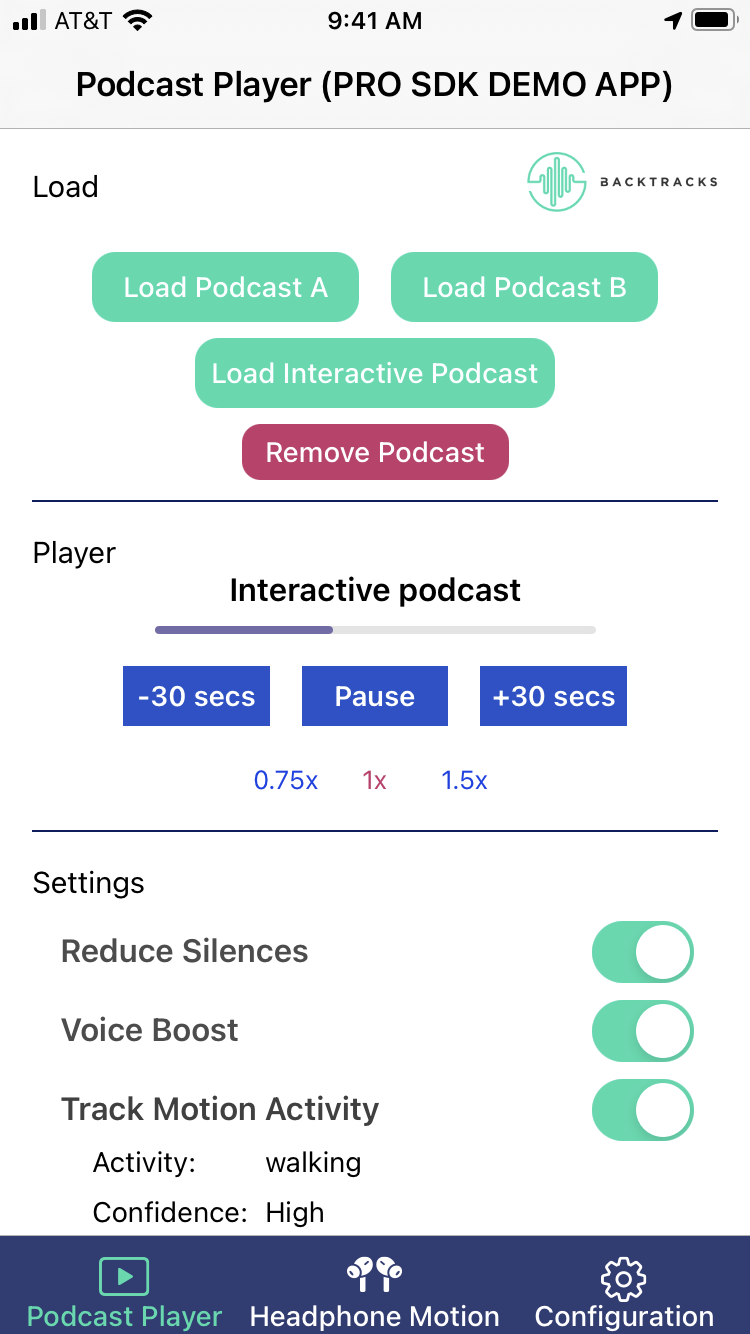Disable the Reduce Silences switch

(642, 952)
